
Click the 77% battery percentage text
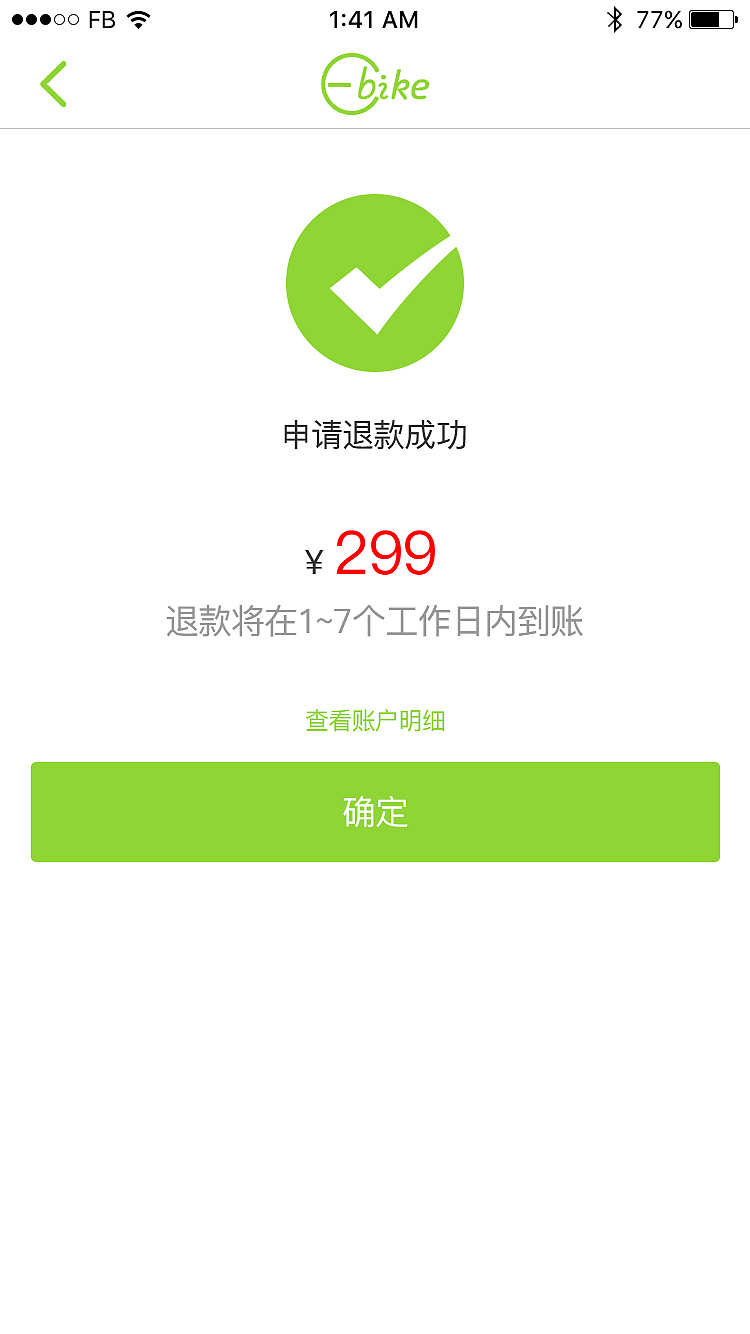point(659,18)
